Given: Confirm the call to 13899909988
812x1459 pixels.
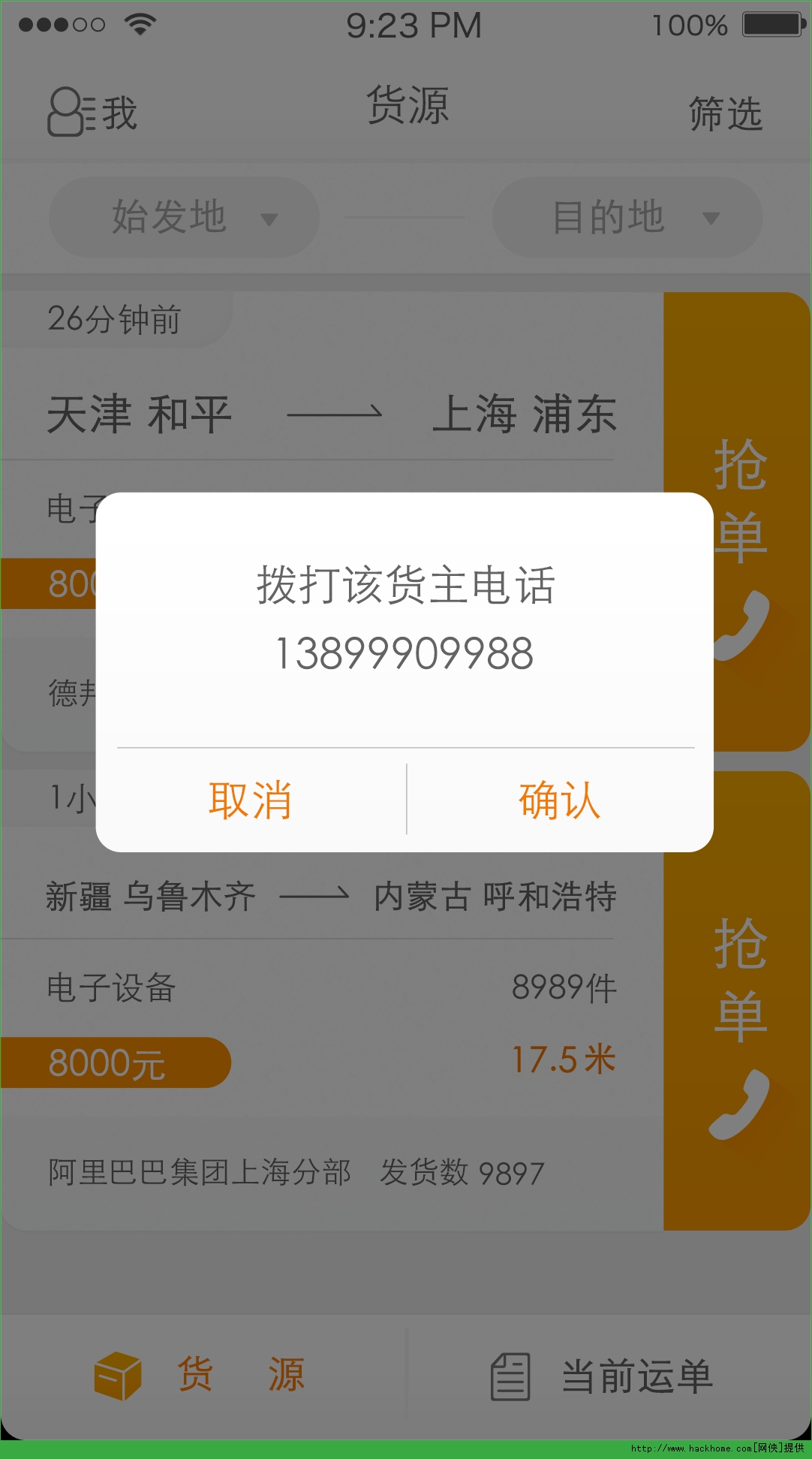Looking at the screenshot, I should click(559, 800).
